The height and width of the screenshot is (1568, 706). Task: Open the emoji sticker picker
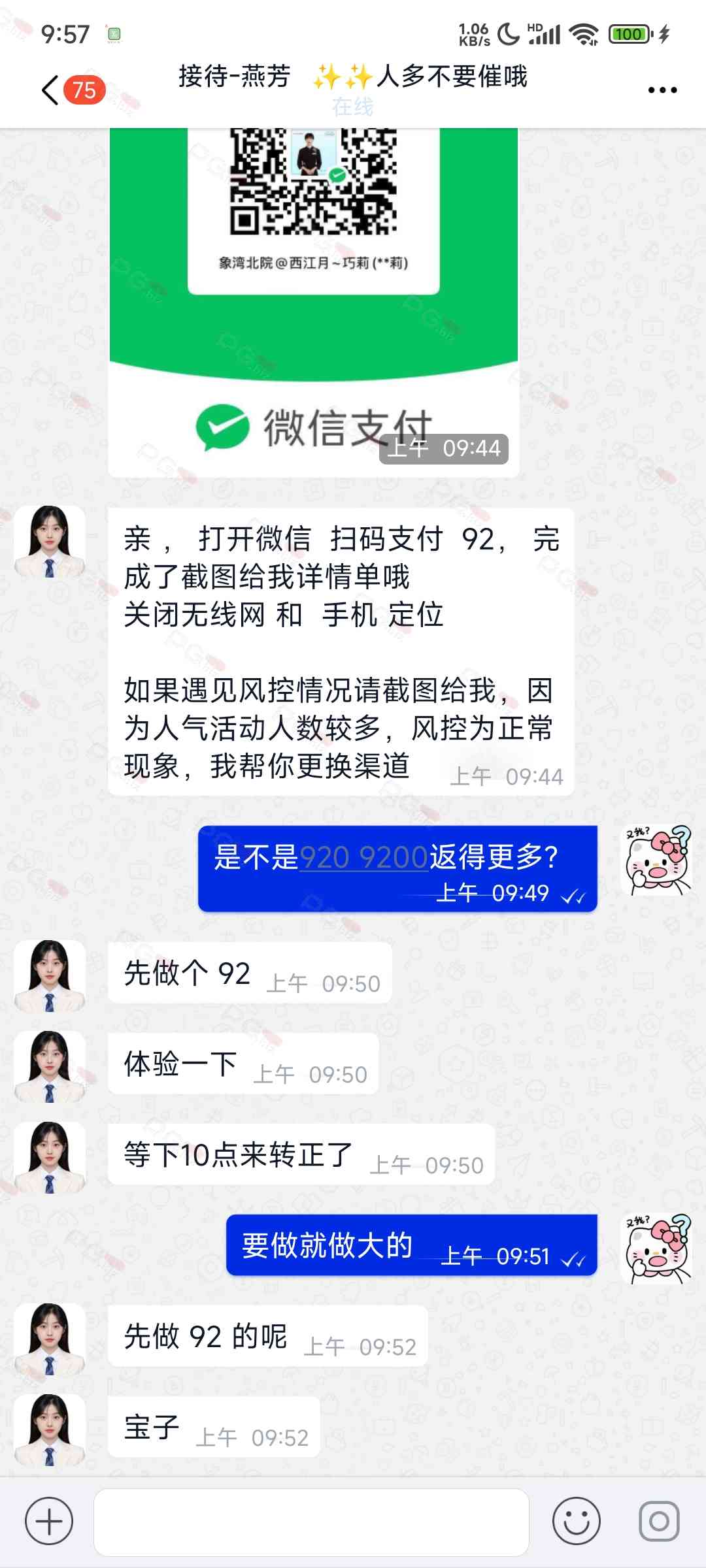click(576, 1521)
